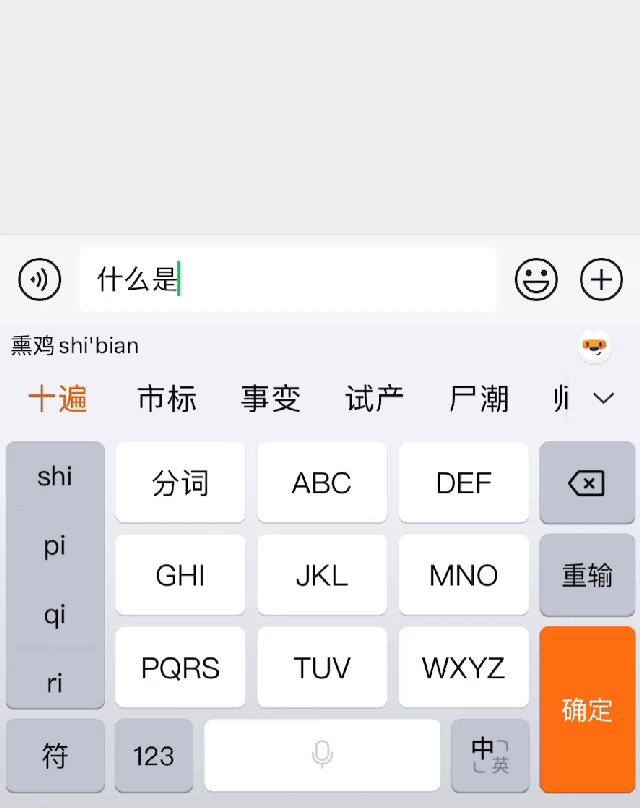Select candidate word 试产

click(375, 399)
